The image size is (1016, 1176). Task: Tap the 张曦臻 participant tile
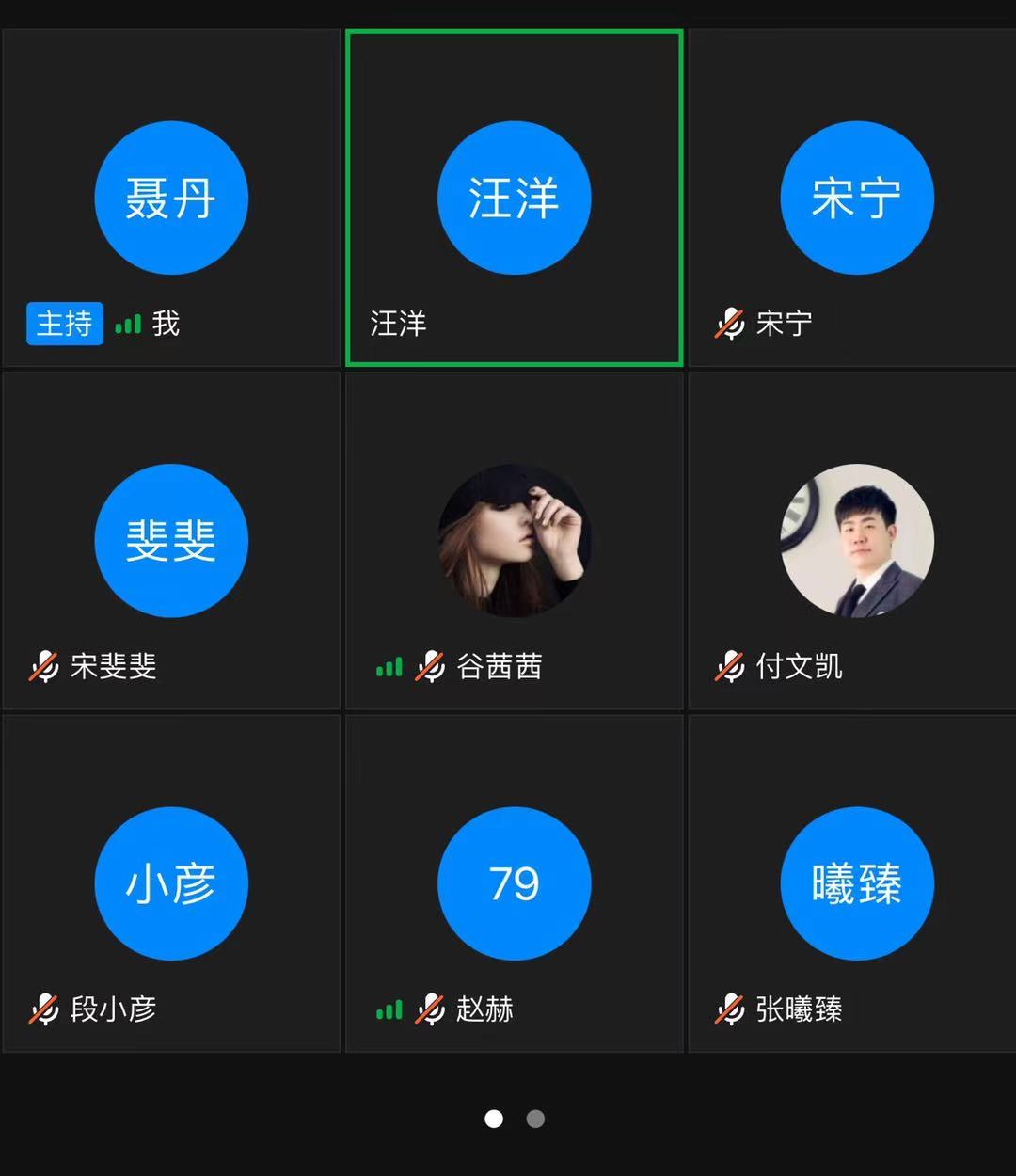tap(856, 882)
